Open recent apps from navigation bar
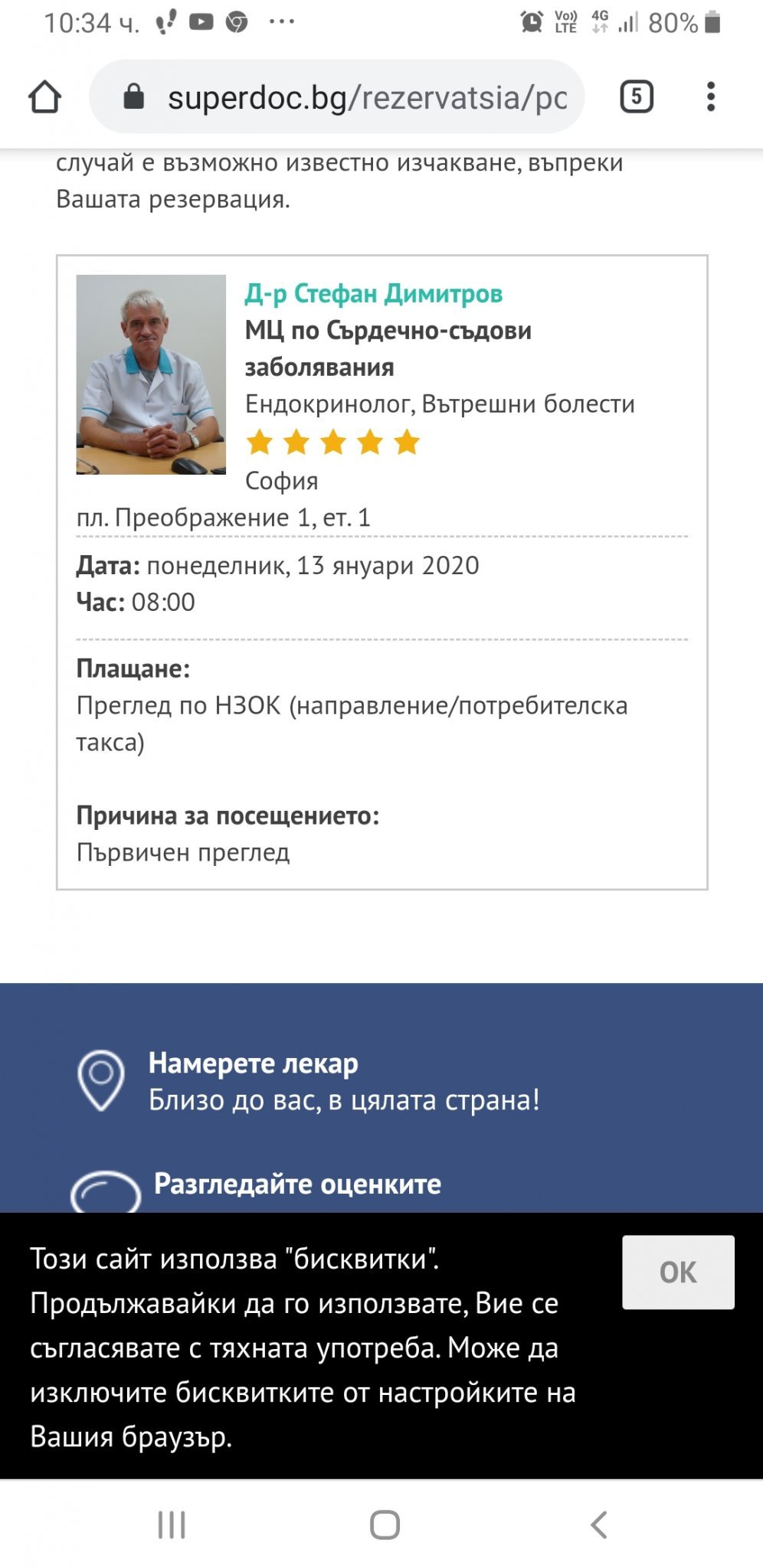Image resolution: width=763 pixels, height=1568 pixels. point(172,1524)
